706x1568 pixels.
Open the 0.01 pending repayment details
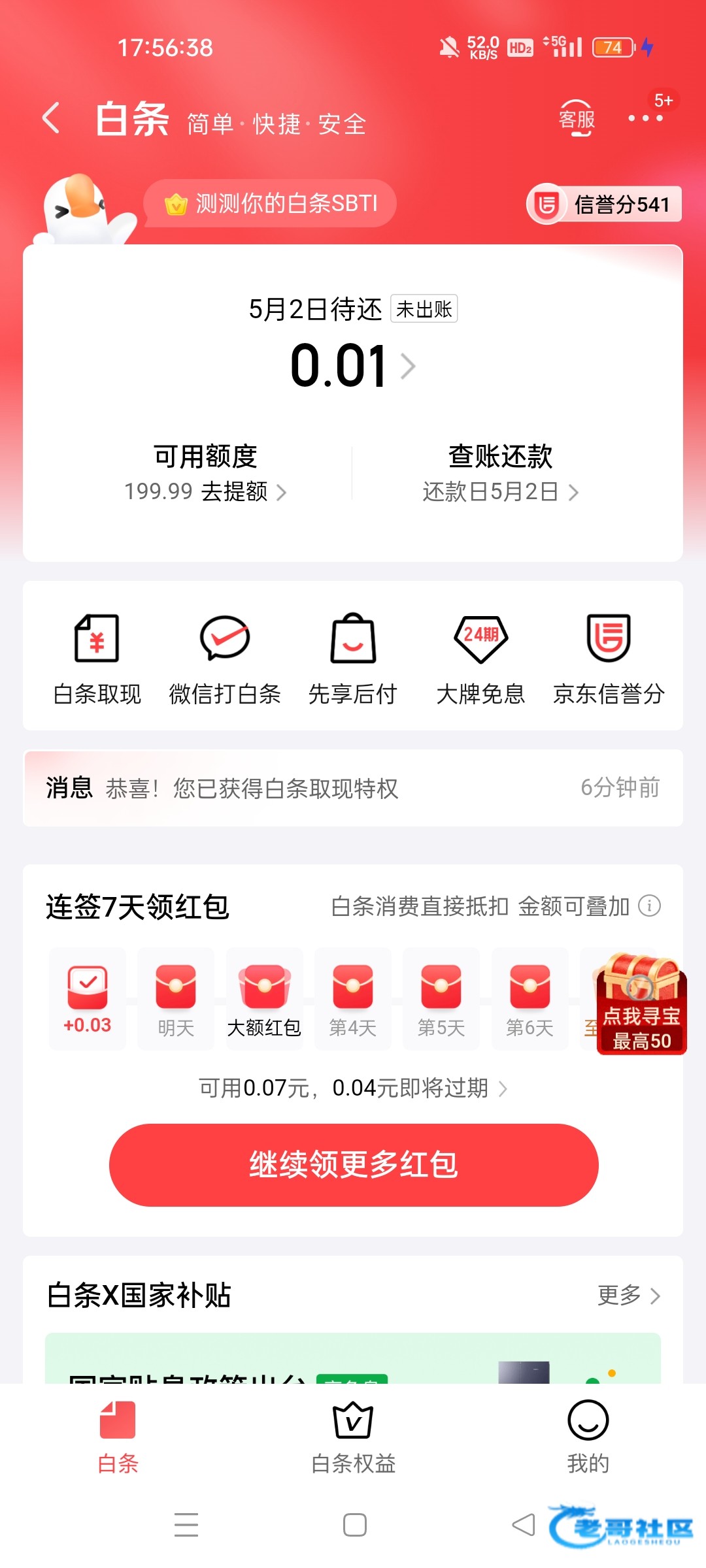(x=352, y=366)
